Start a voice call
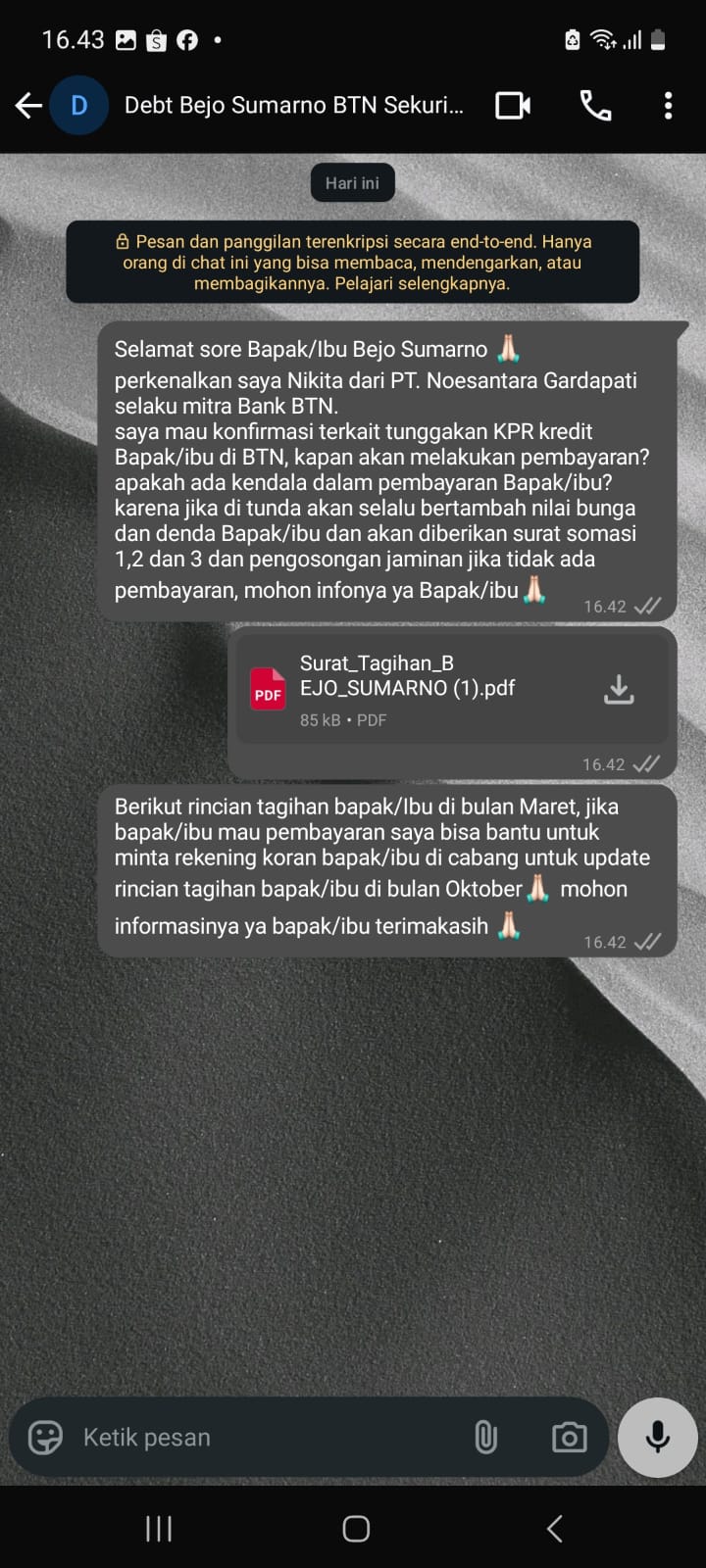Screen dimensions: 706x1568 pos(595,106)
